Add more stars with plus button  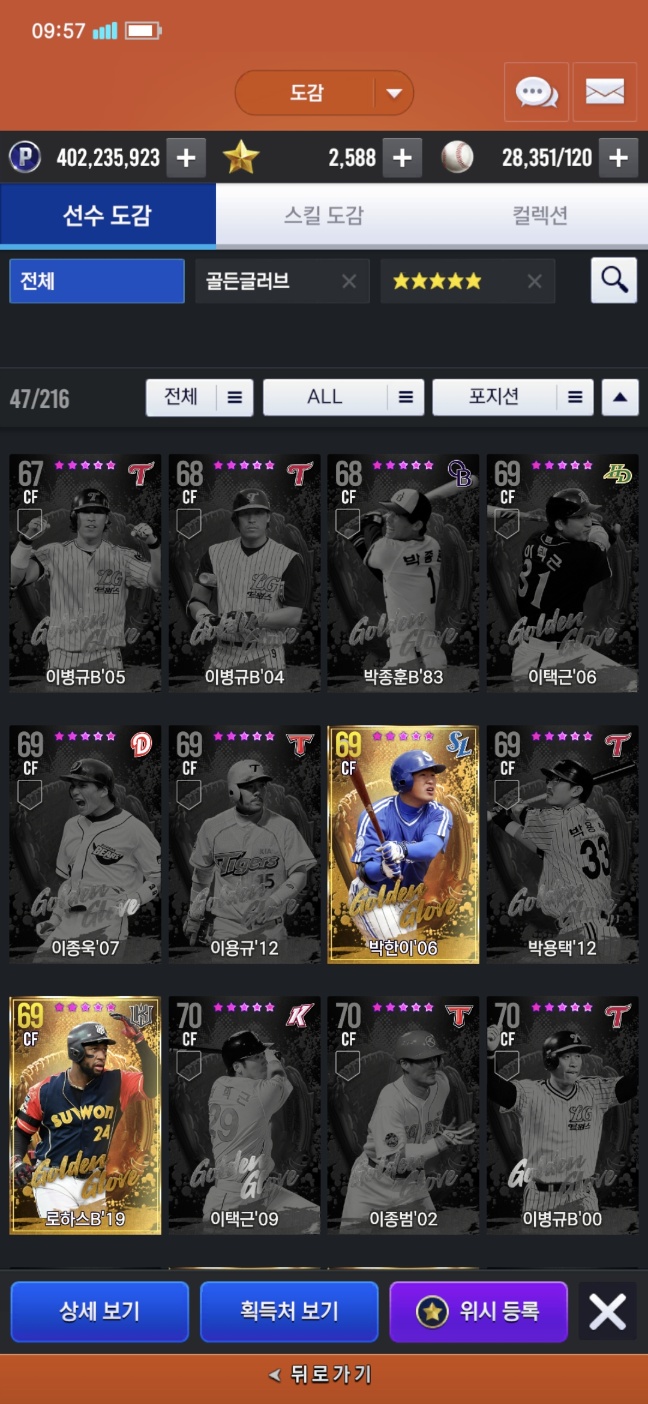401,158
